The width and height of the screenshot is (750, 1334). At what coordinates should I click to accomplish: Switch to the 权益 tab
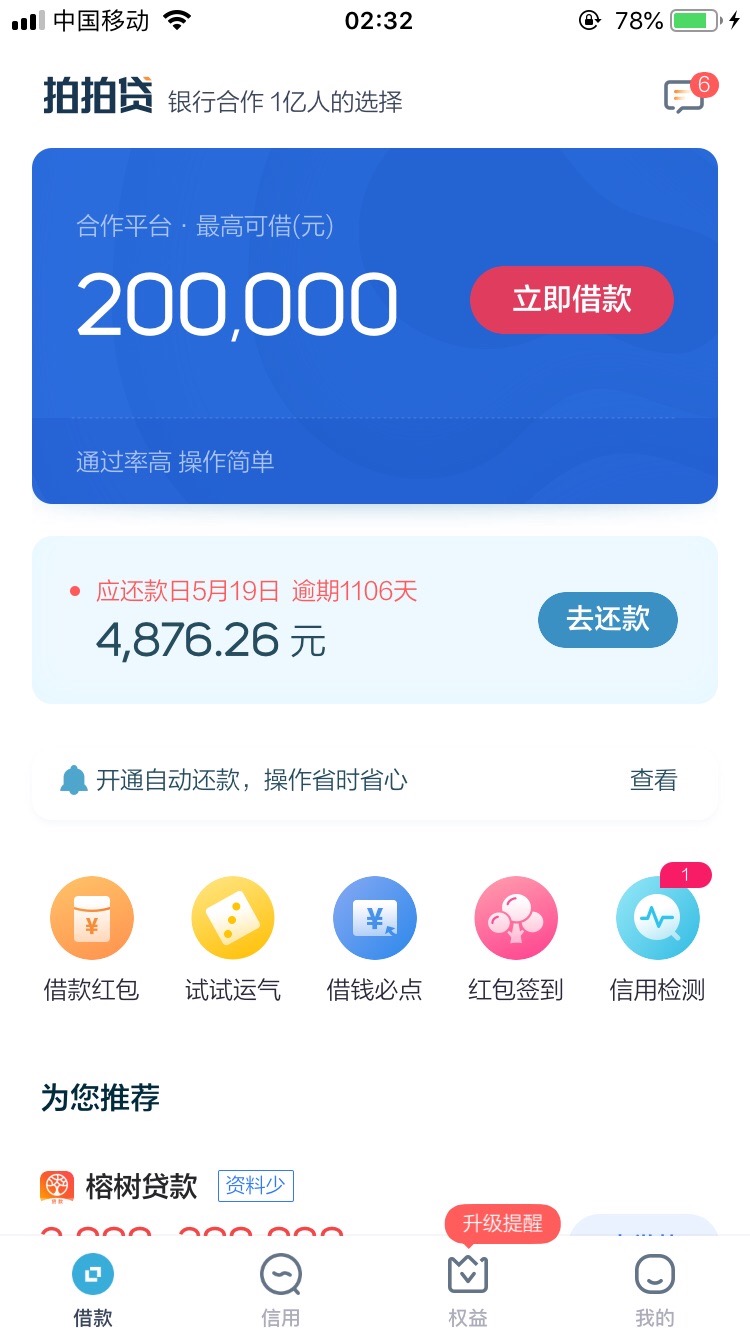point(468,1292)
